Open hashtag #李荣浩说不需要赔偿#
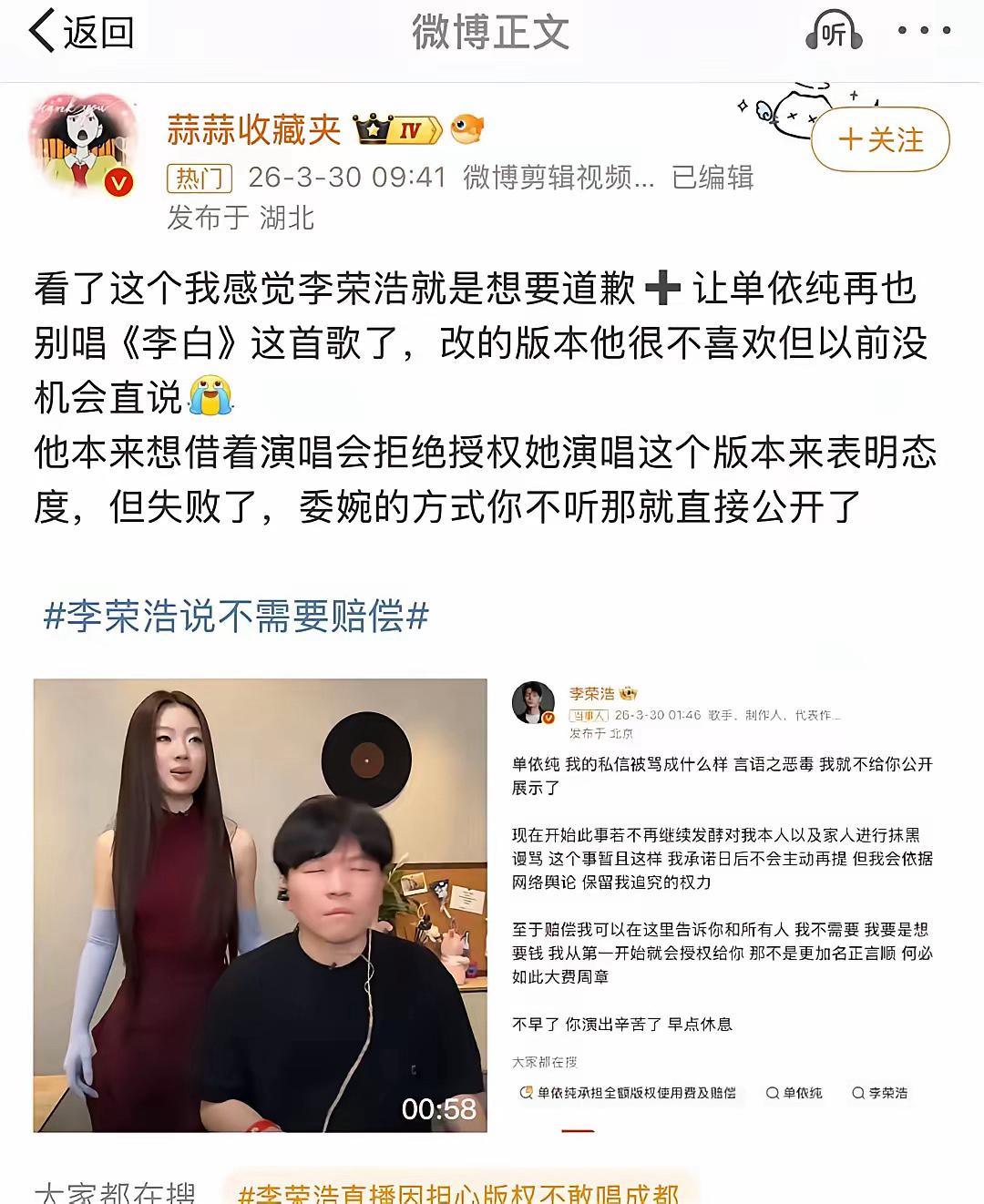 [x=239, y=617]
